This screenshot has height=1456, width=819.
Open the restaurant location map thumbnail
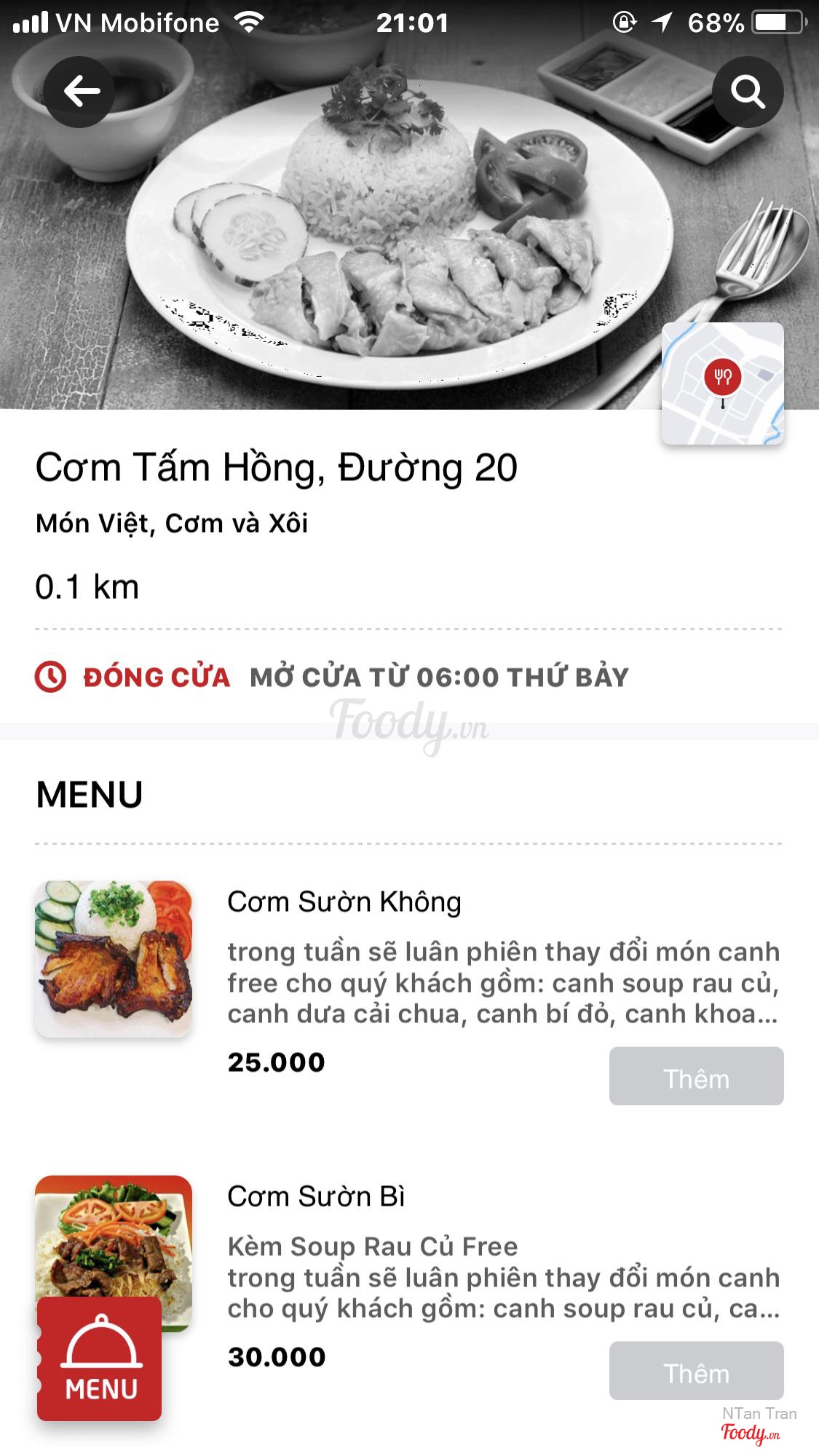(722, 383)
